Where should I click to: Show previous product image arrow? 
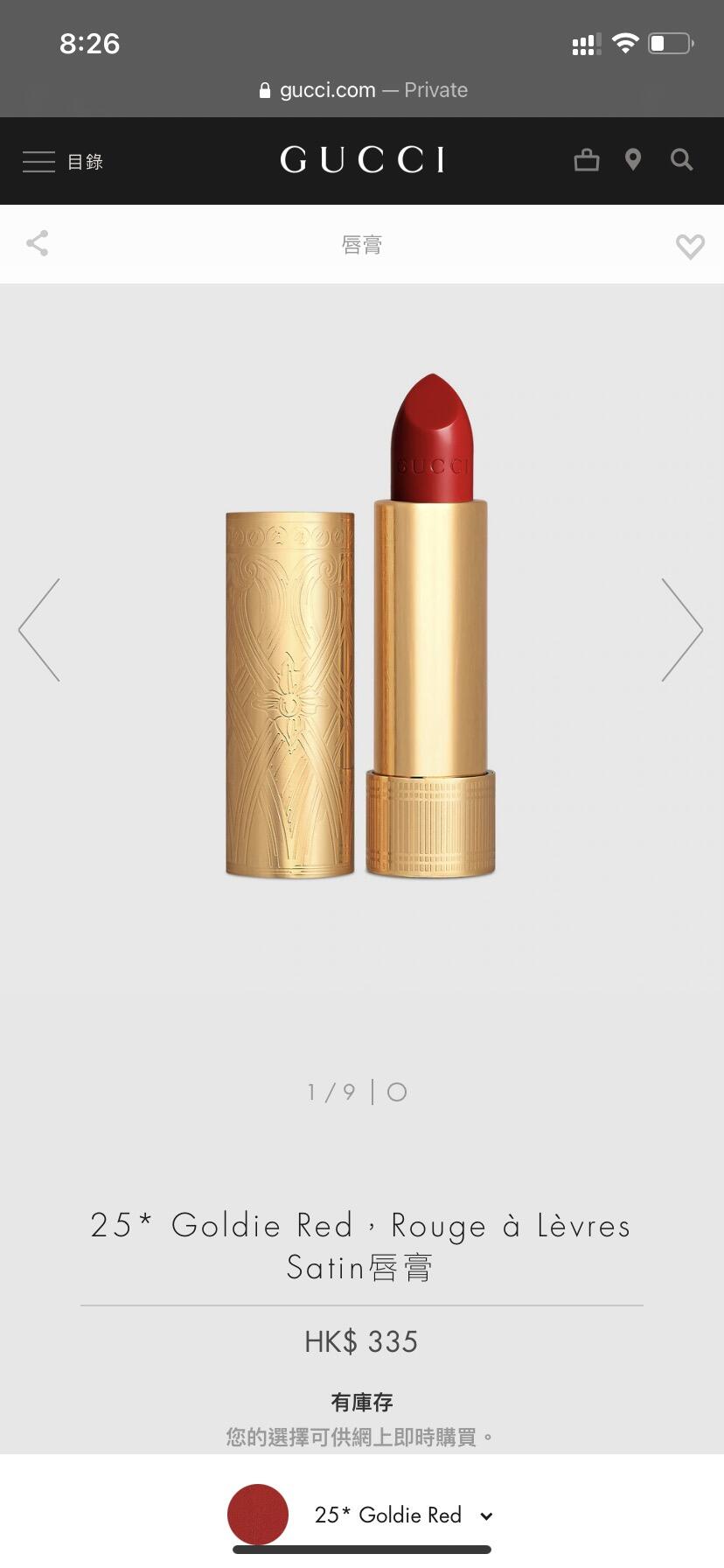39,630
